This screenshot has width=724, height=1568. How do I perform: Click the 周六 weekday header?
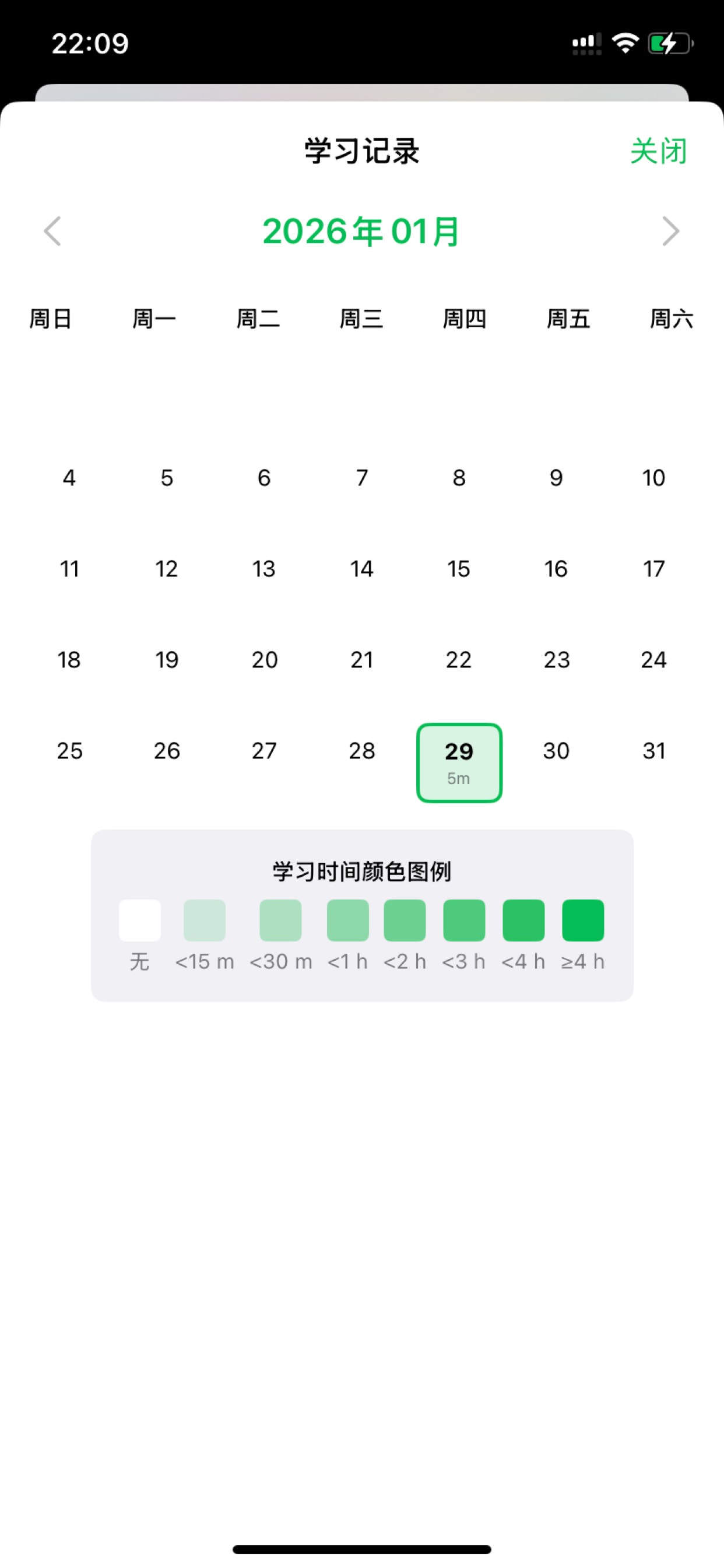point(672,318)
